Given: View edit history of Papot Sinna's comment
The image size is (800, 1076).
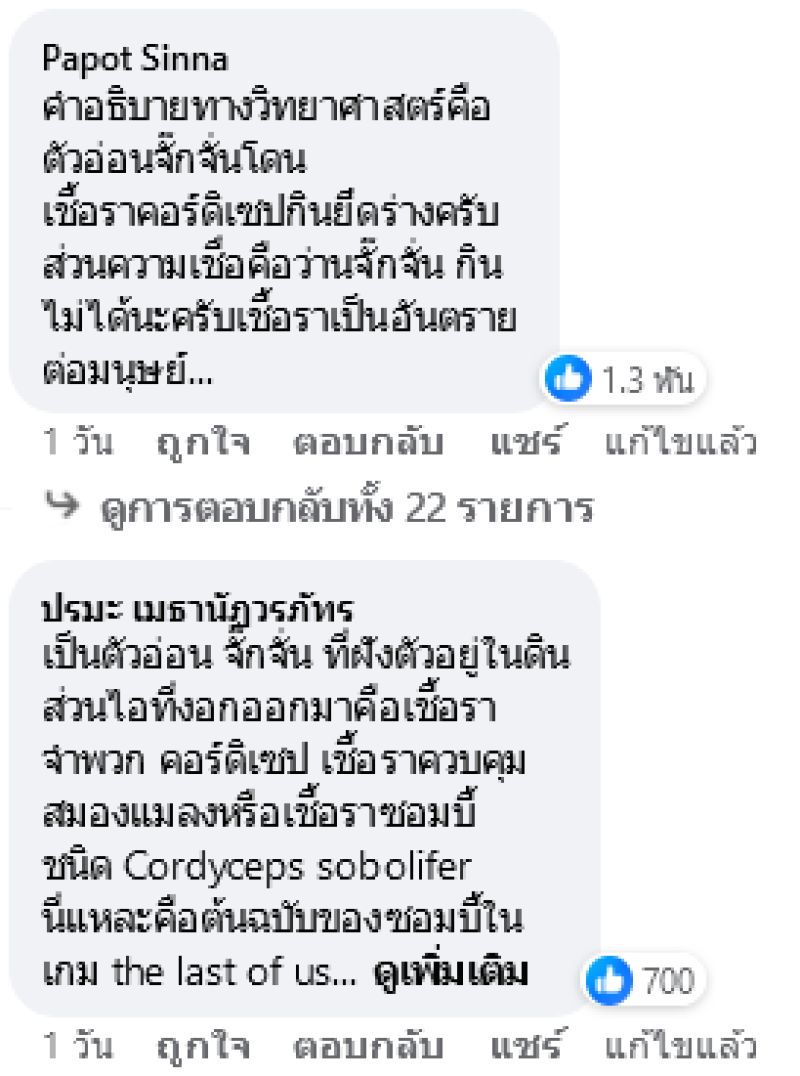Looking at the screenshot, I should coord(680,443).
